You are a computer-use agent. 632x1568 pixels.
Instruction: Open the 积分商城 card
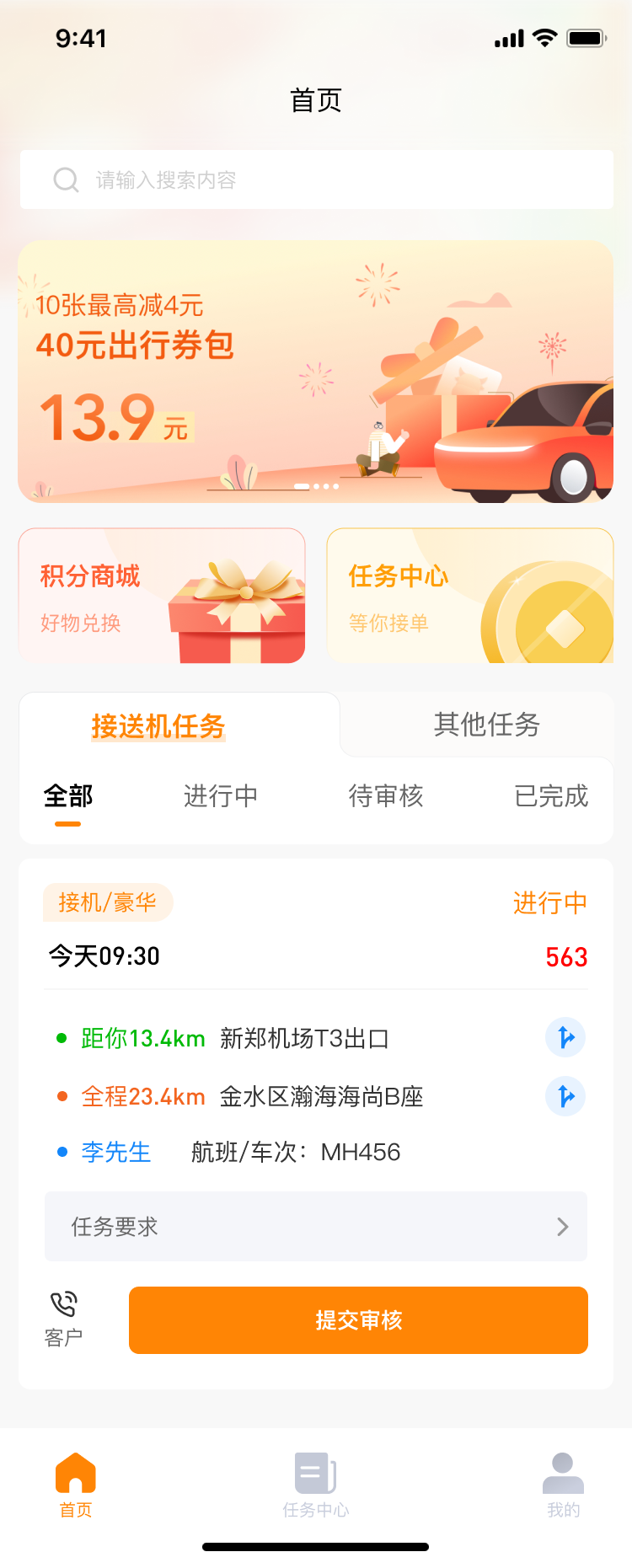162,596
